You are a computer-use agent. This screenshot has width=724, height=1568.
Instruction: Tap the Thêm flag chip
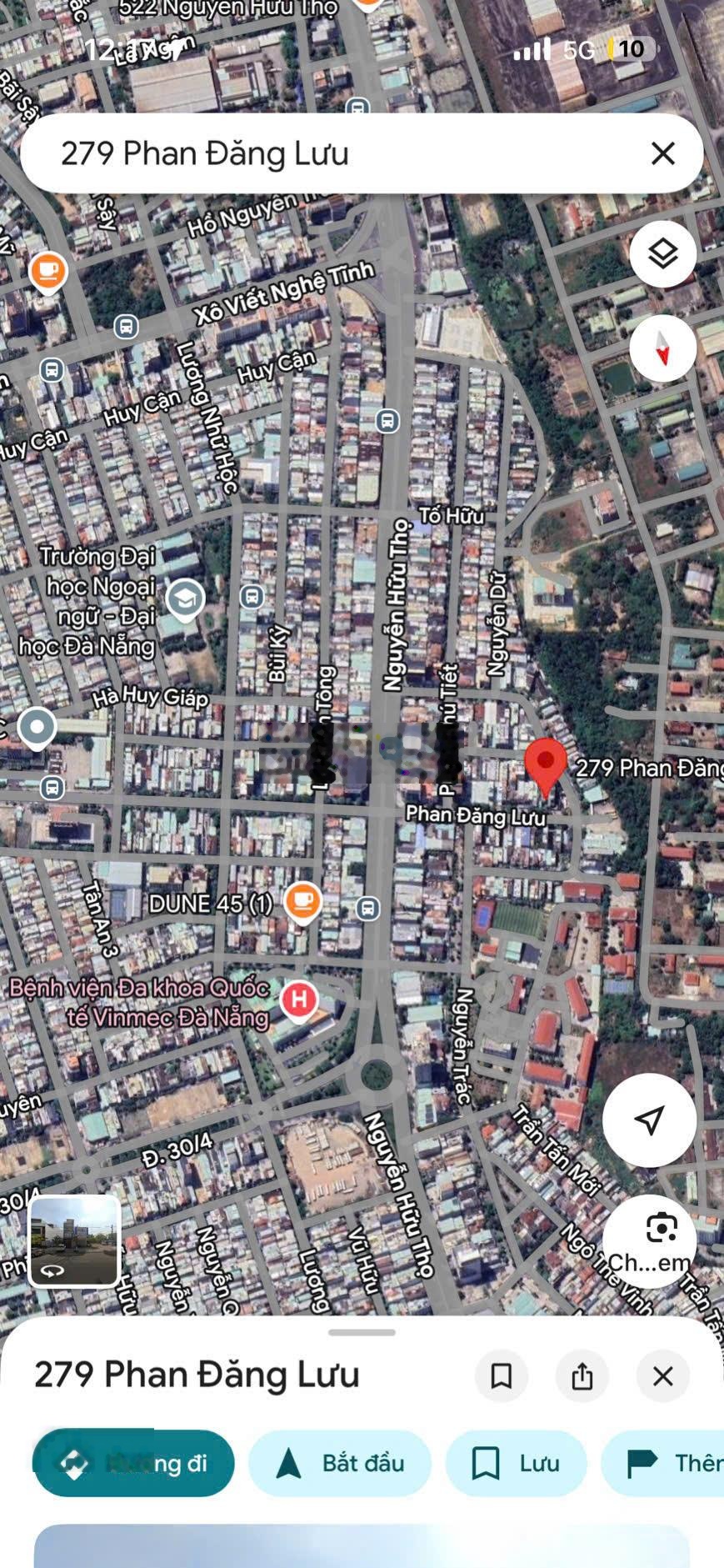[x=667, y=1463]
